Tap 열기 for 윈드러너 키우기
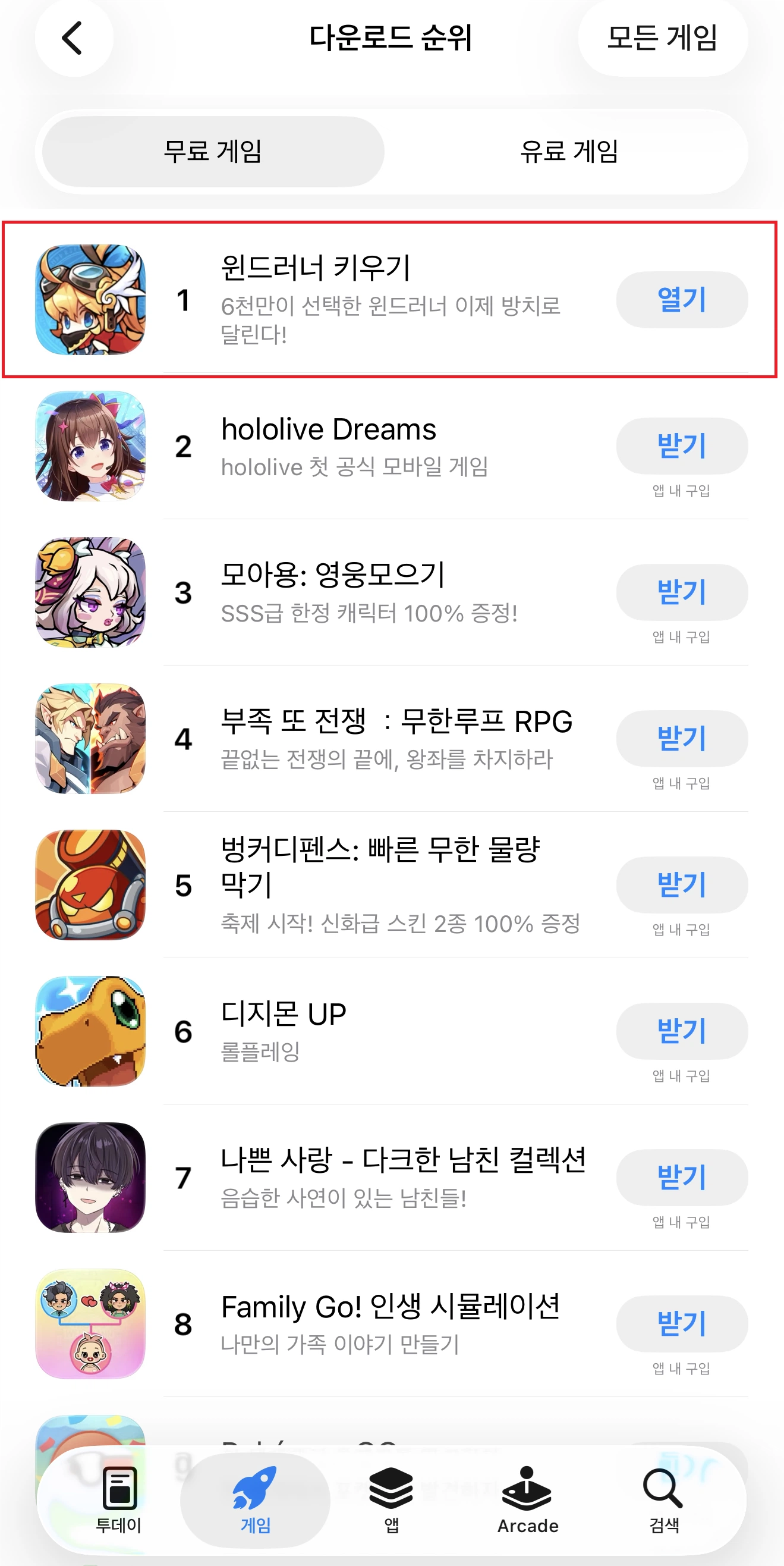The image size is (784, 1566). 682,300
